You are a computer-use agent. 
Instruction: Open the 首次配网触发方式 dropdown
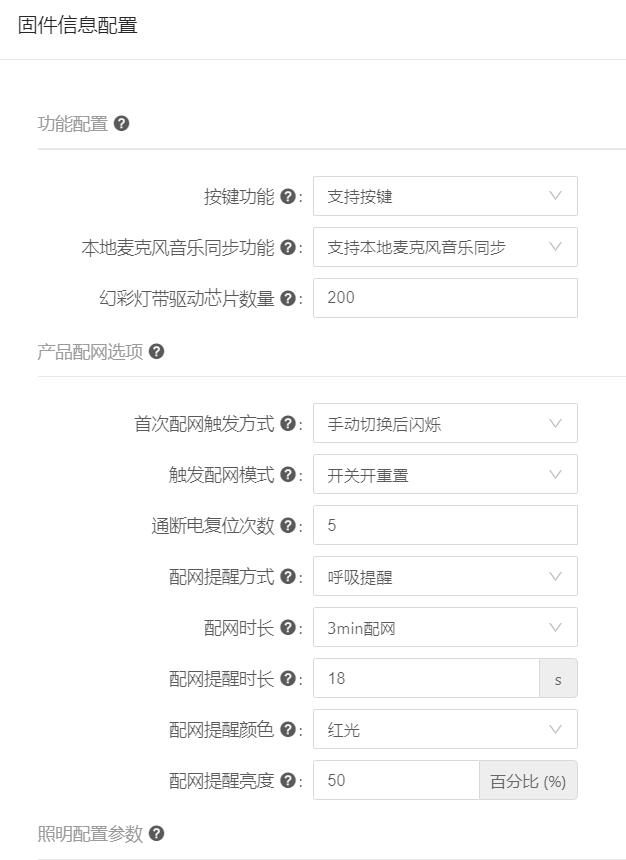pos(445,424)
